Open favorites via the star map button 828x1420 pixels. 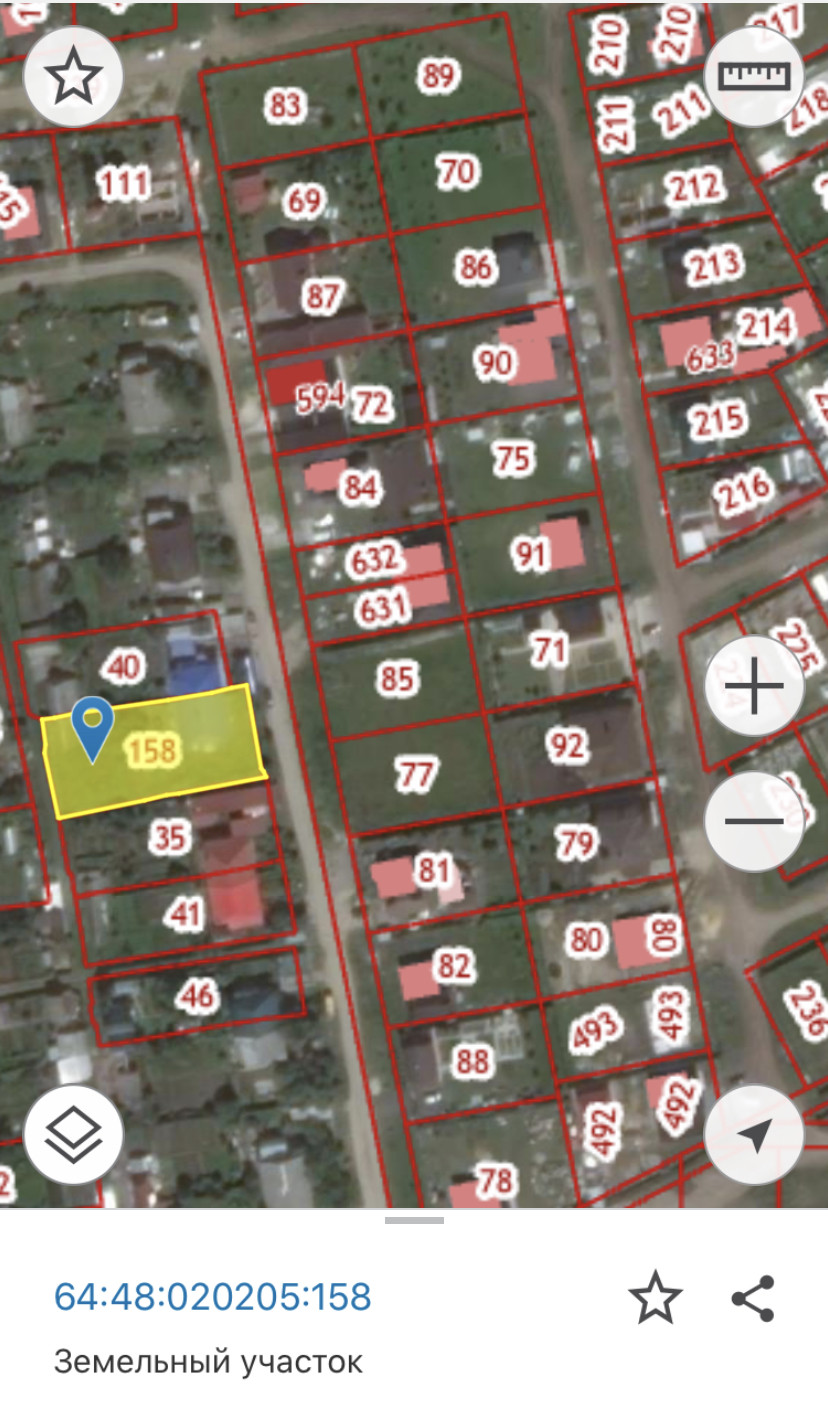point(74,77)
